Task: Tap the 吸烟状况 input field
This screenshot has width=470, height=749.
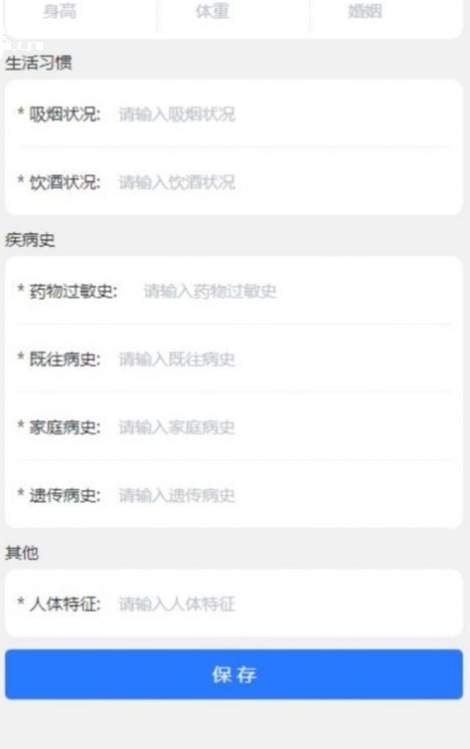Action: (284, 114)
